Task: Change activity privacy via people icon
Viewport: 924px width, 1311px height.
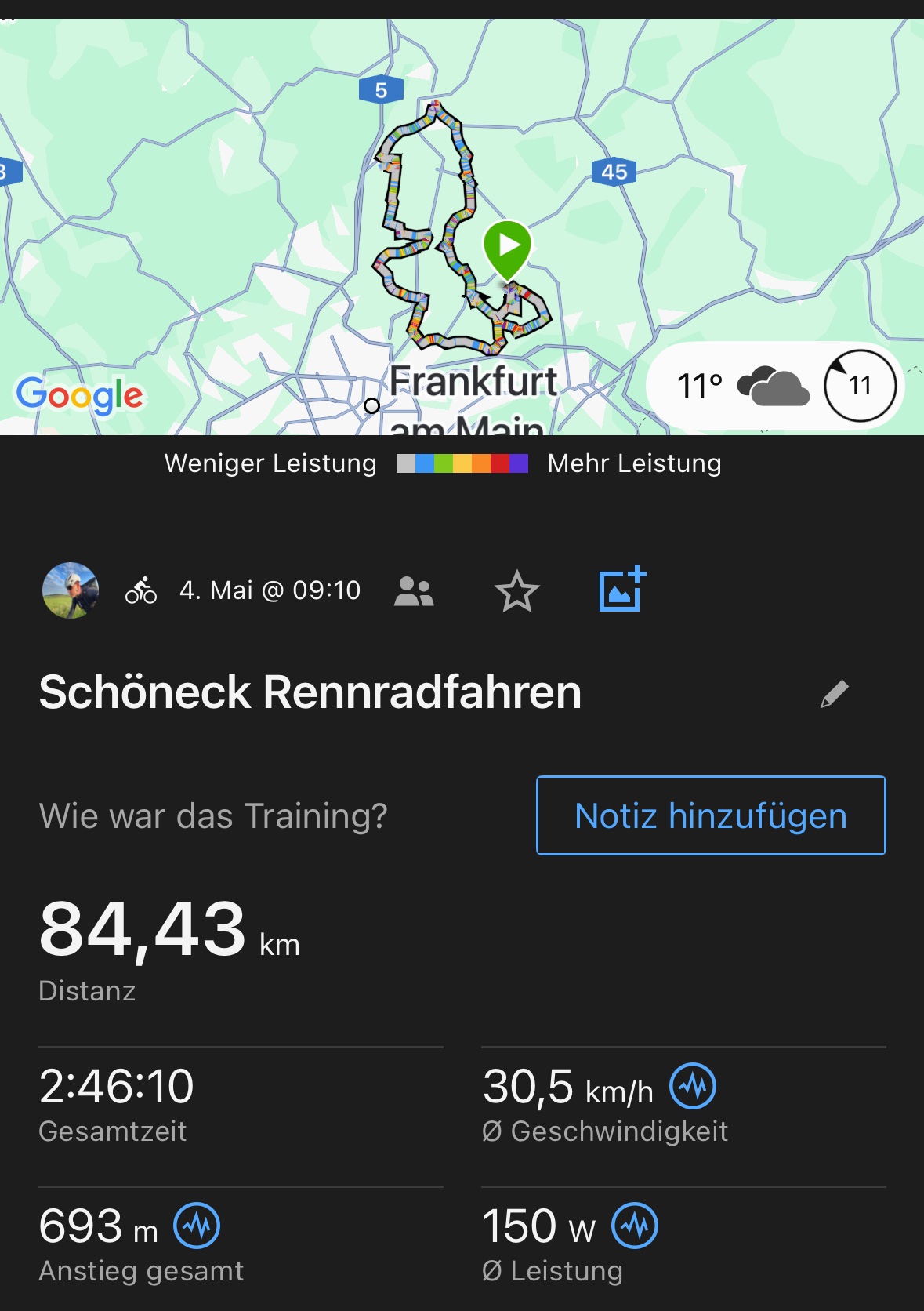Action: pos(414,591)
